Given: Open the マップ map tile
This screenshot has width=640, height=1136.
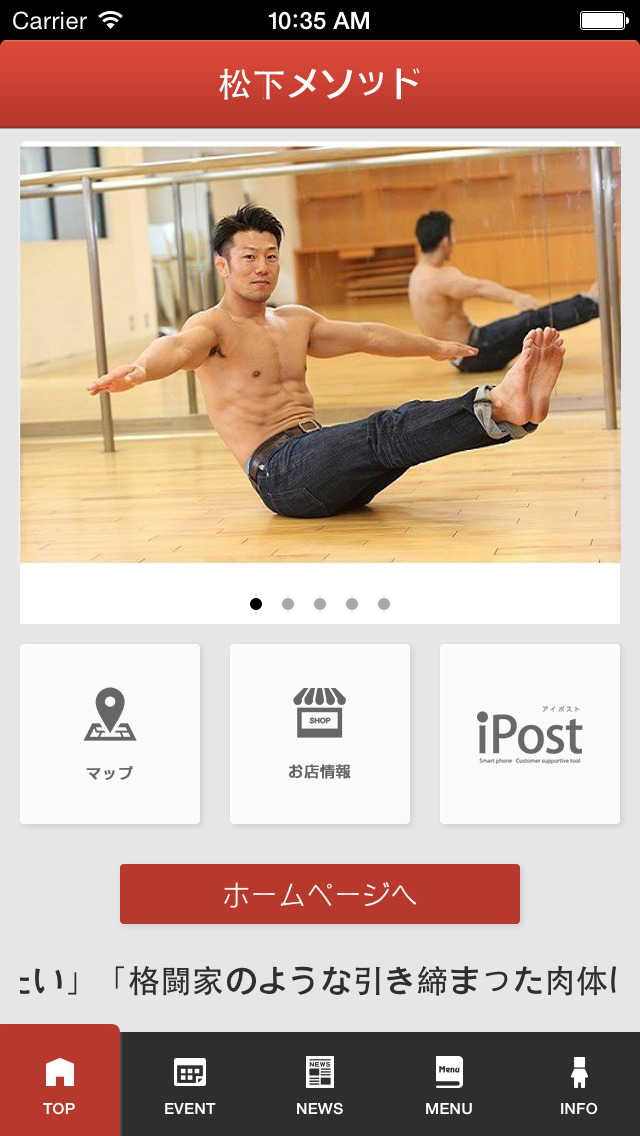Looking at the screenshot, I should tap(110, 734).
